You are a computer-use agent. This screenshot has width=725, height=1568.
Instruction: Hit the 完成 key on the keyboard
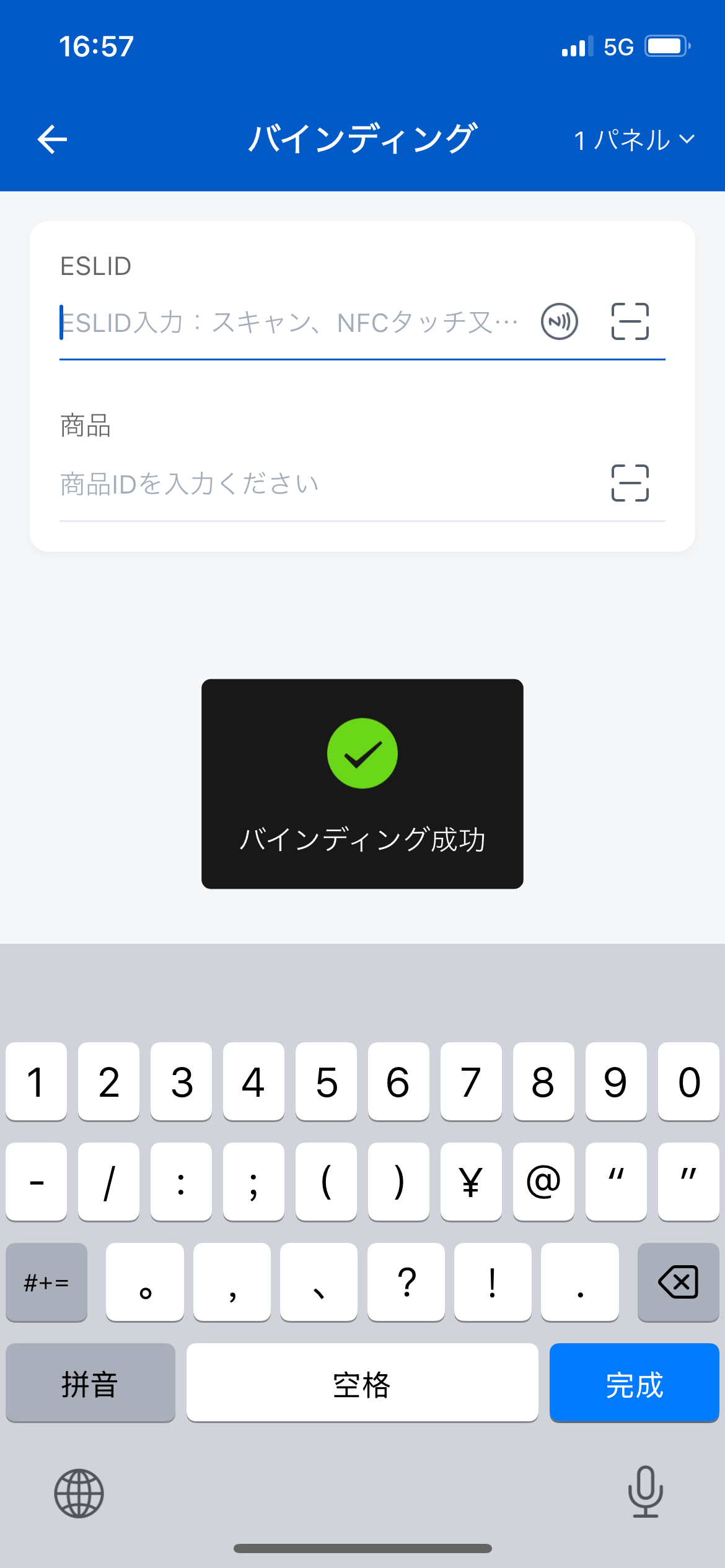coord(633,1383)
